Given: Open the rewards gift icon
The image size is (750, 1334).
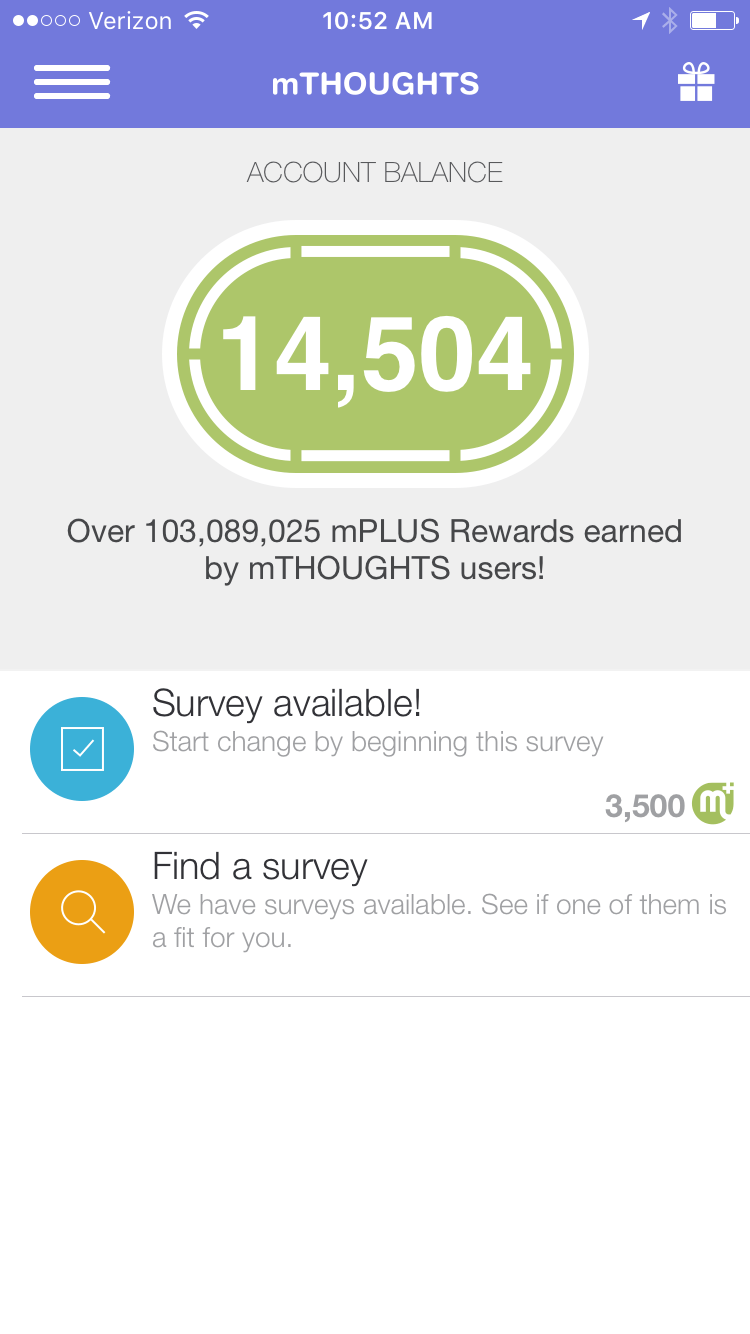Looking at the screenshot, I should tap(695, 83).
